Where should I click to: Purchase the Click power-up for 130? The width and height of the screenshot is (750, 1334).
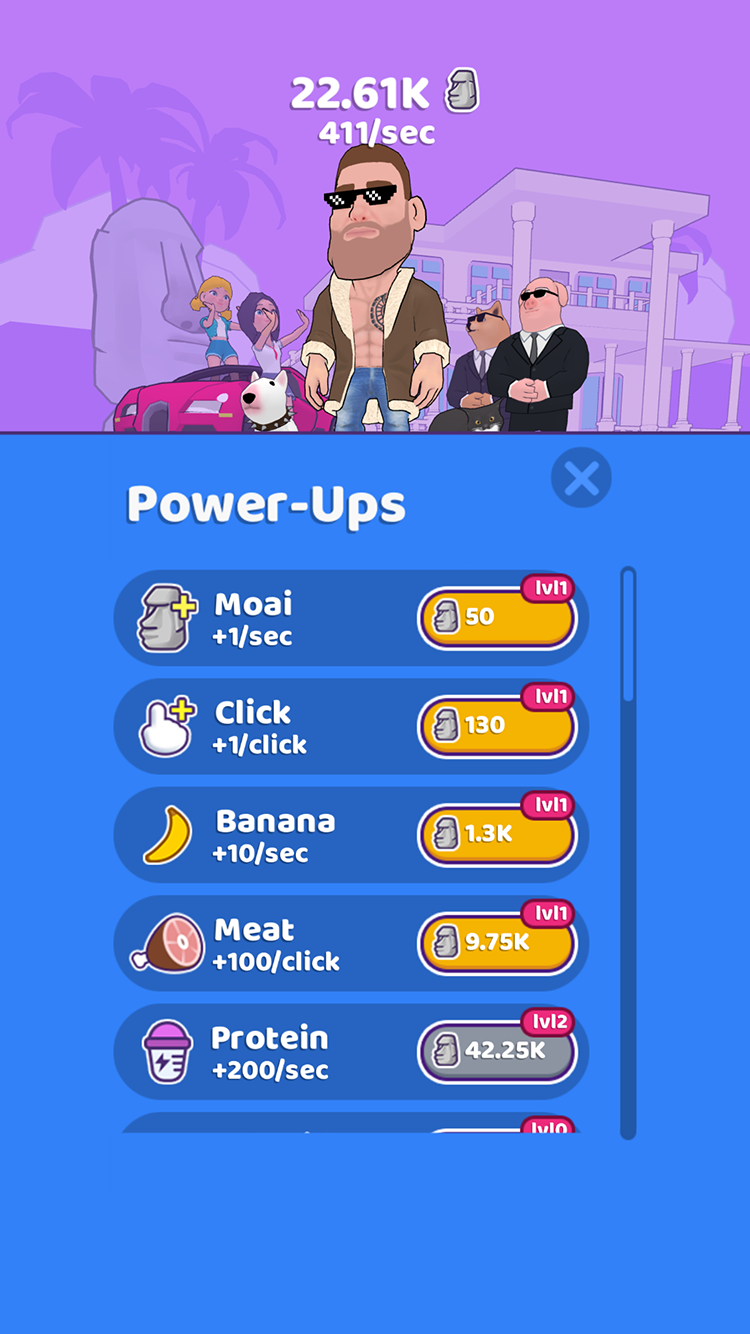click(x=497, y=726)
